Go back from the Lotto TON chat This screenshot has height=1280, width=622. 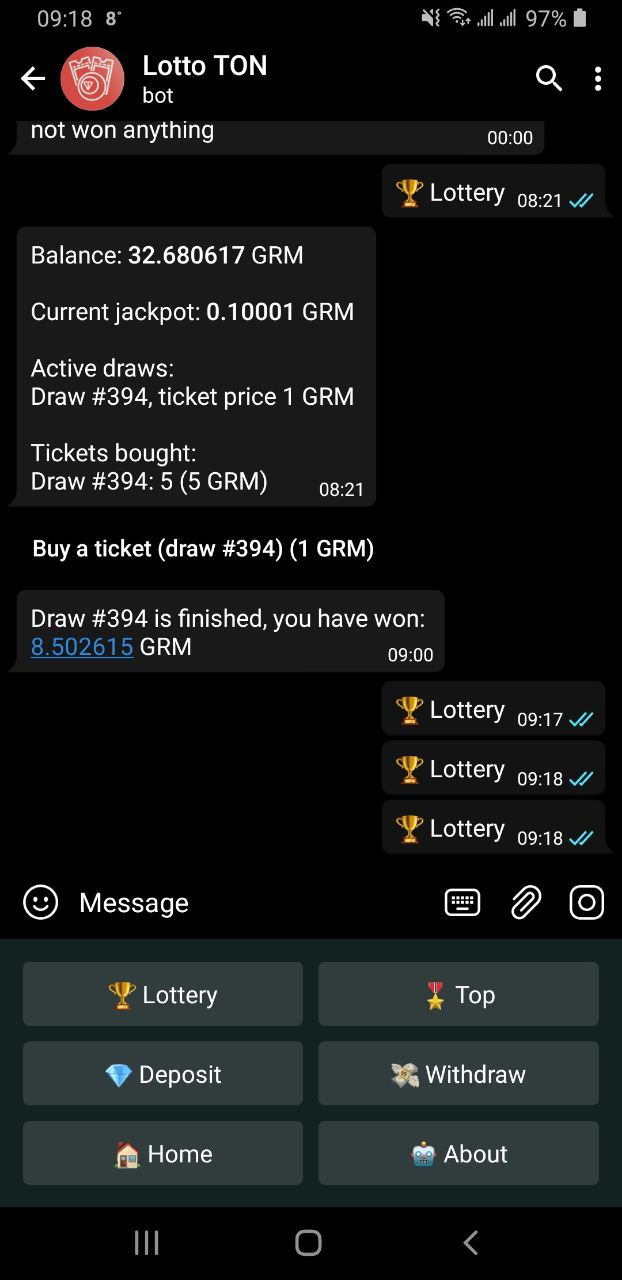click(33, 79)
